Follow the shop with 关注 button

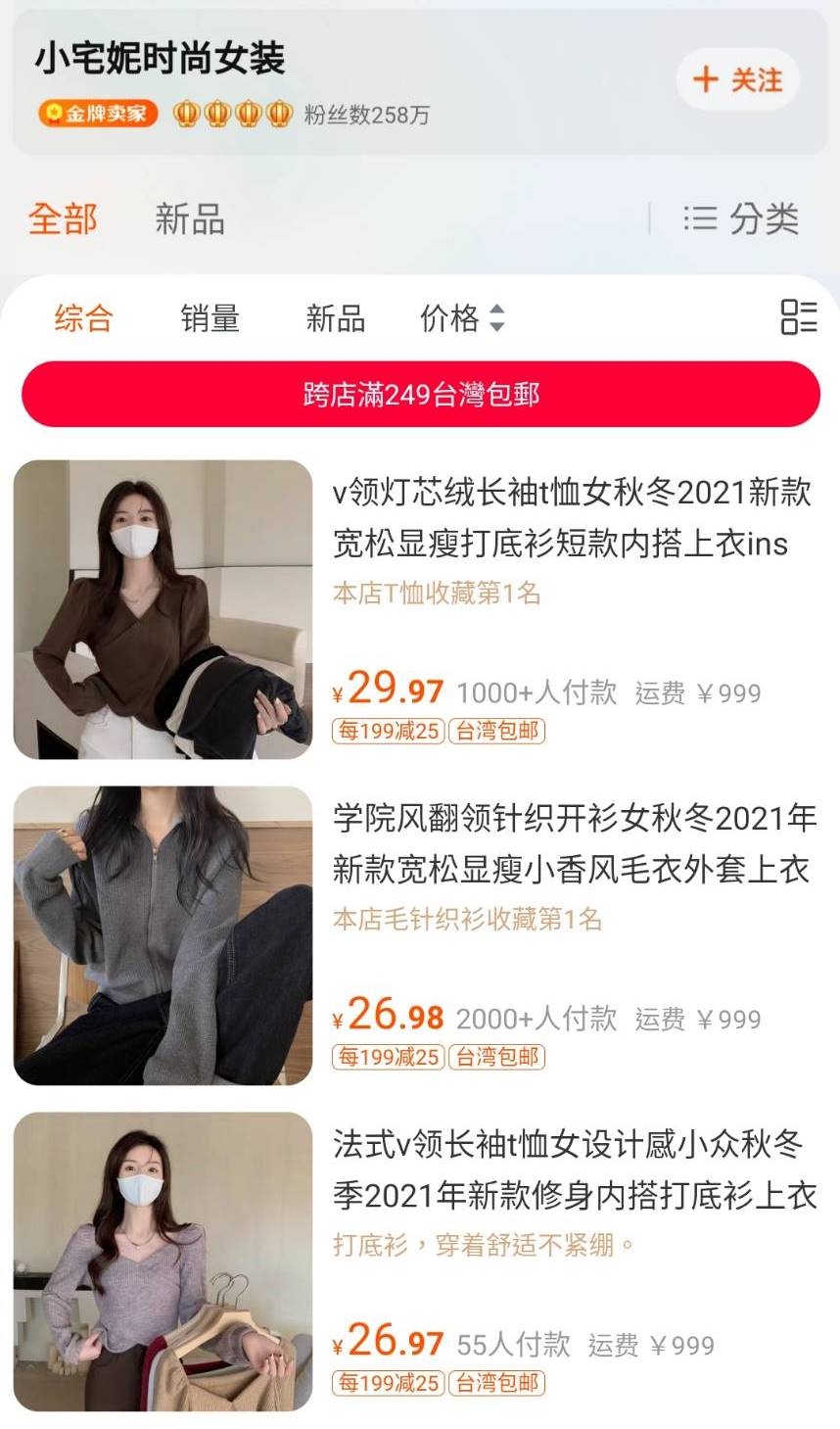pos(737,79)
